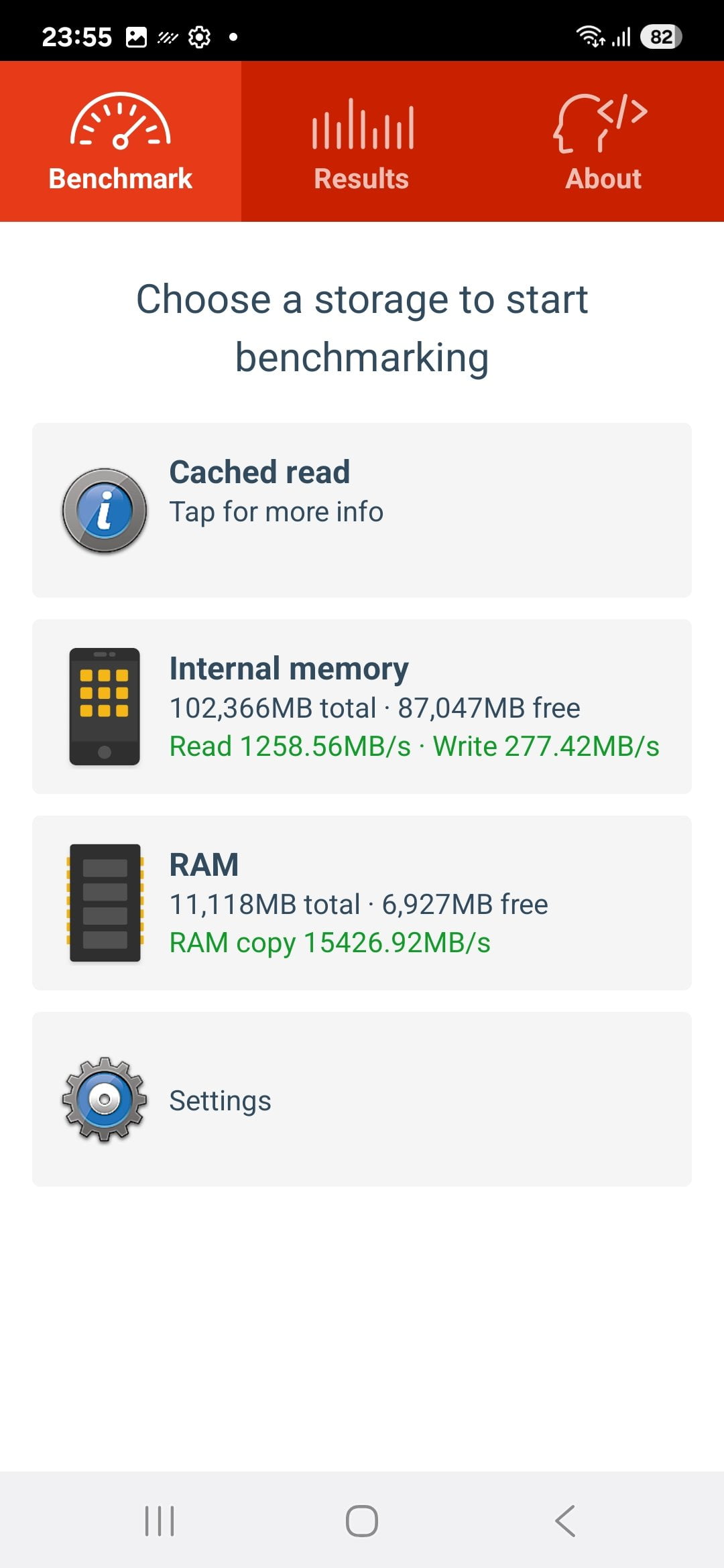Open the Settings card
This screenshot has width=724, height=1568.
click(x=362, y=1099)
